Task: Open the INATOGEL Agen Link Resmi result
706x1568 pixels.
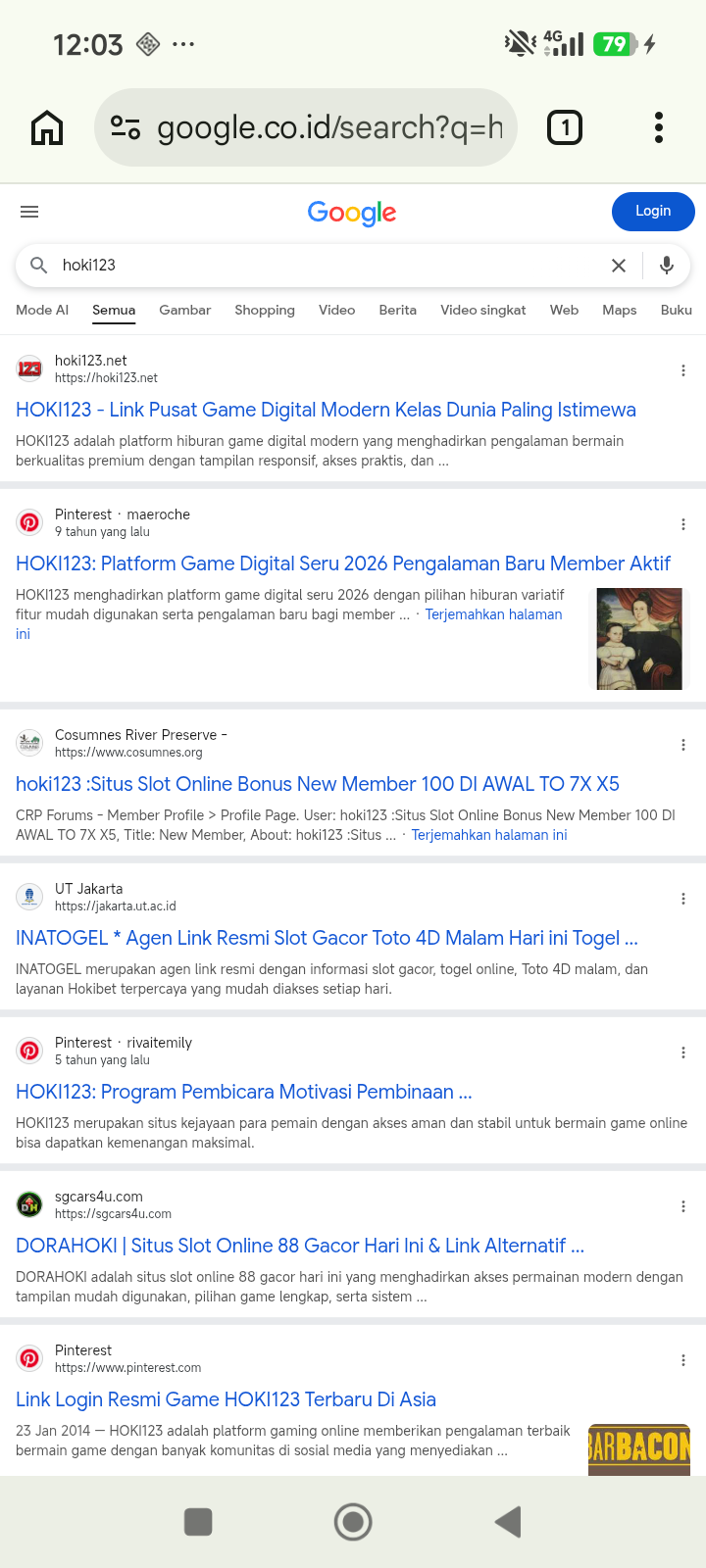Action: (327, 938)
